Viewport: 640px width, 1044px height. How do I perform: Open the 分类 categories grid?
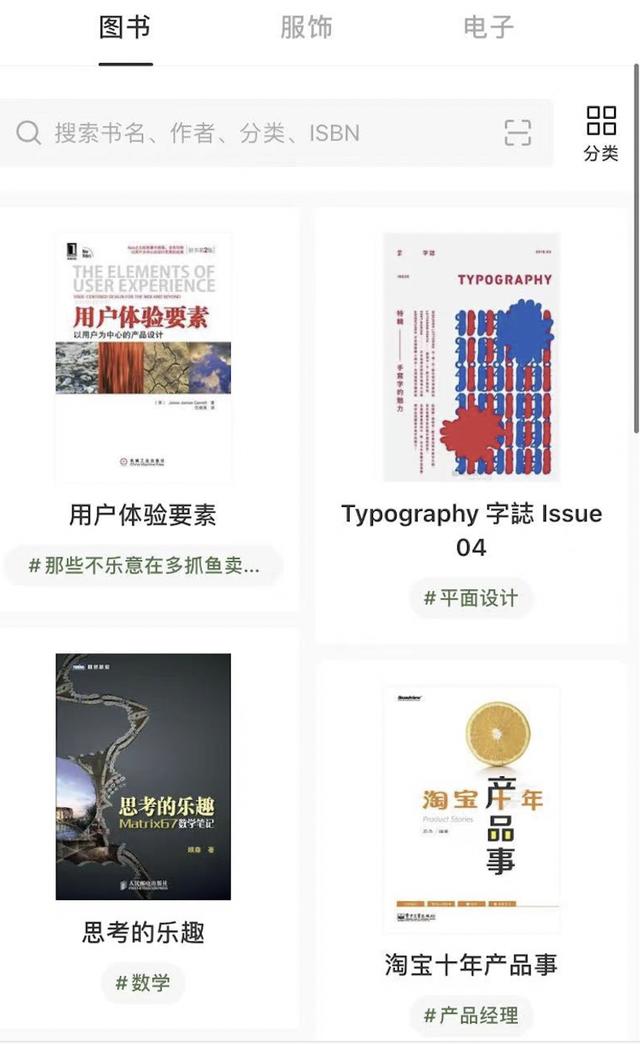(x=601, y=133)
